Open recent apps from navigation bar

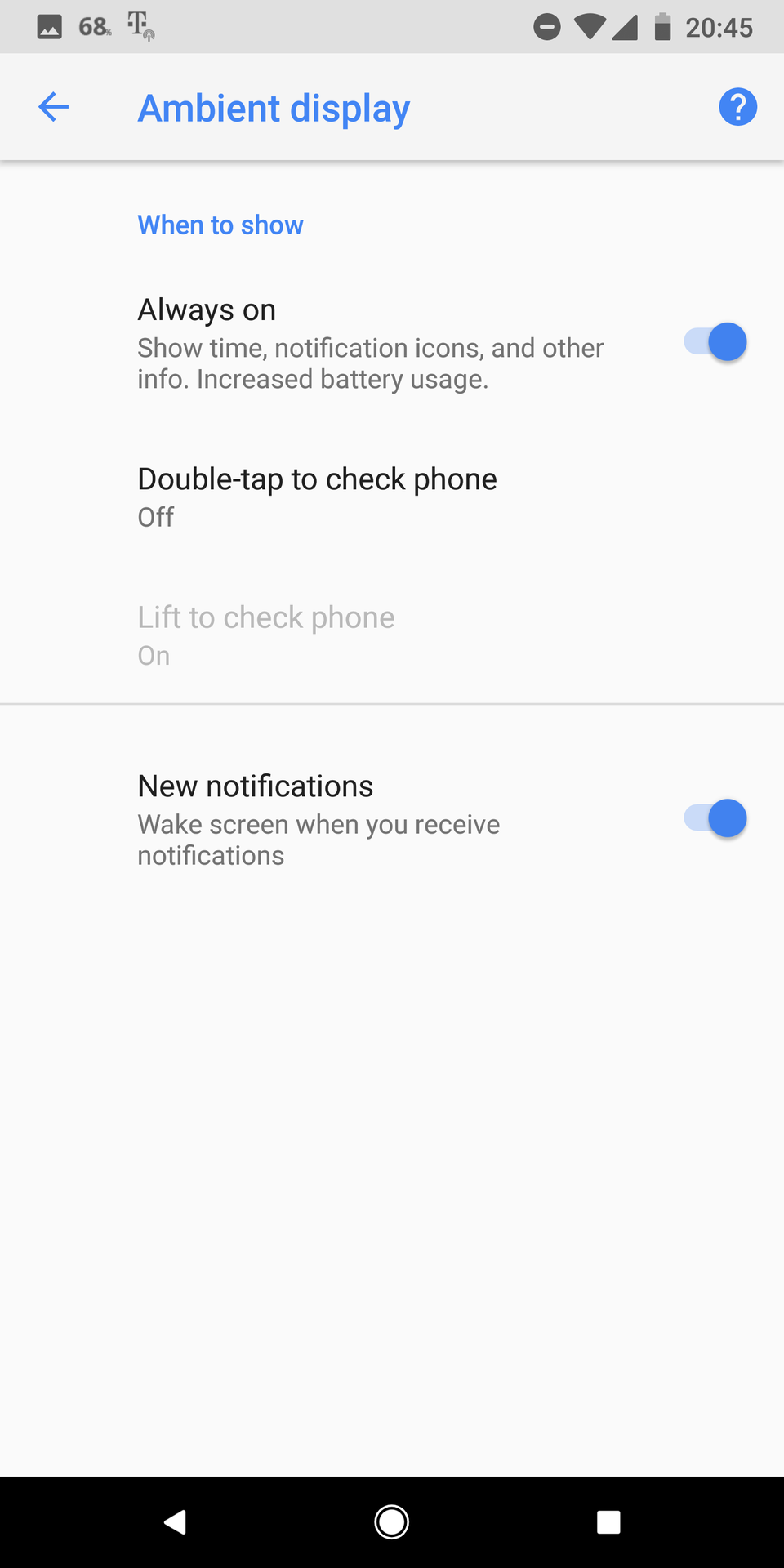(608, 1522)
